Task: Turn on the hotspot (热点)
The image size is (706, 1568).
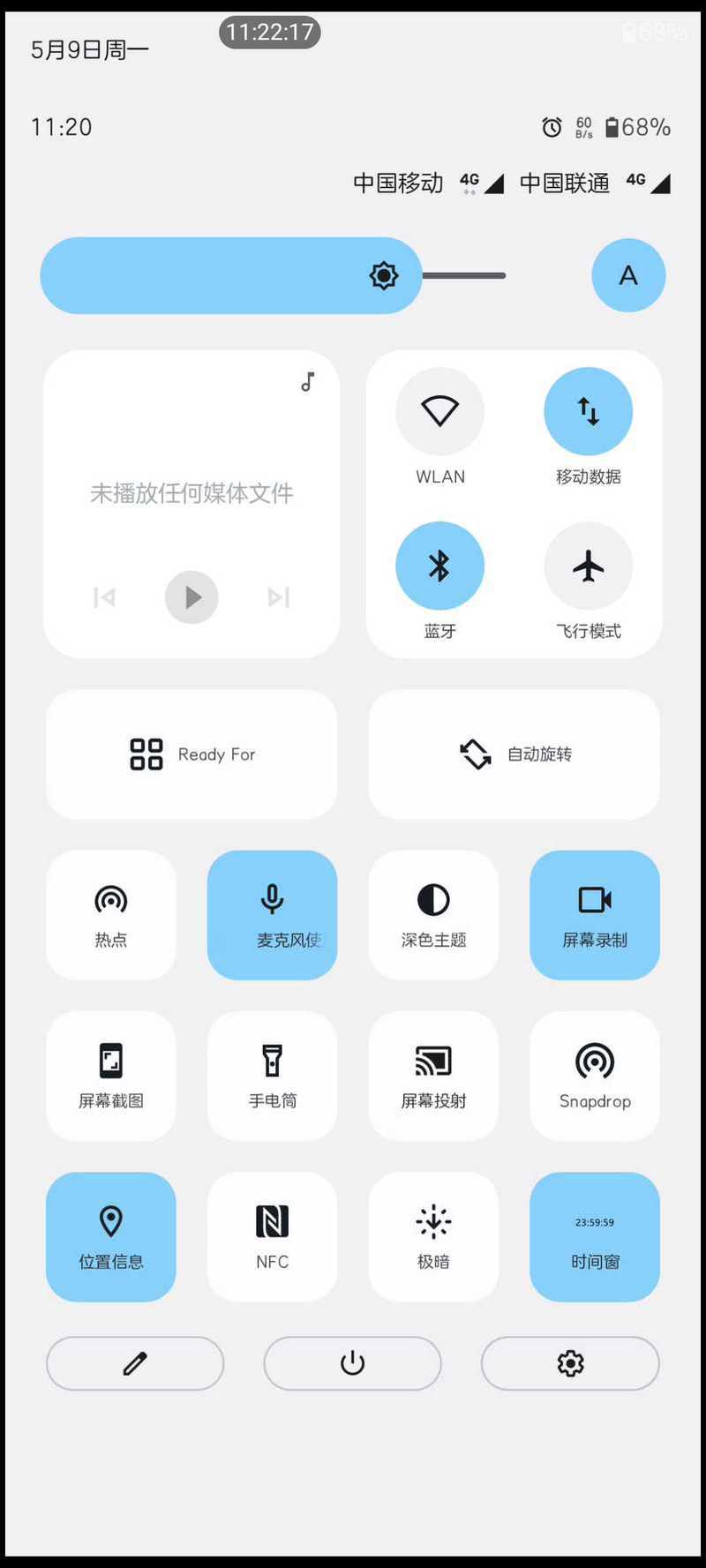Action: [111, 915]
